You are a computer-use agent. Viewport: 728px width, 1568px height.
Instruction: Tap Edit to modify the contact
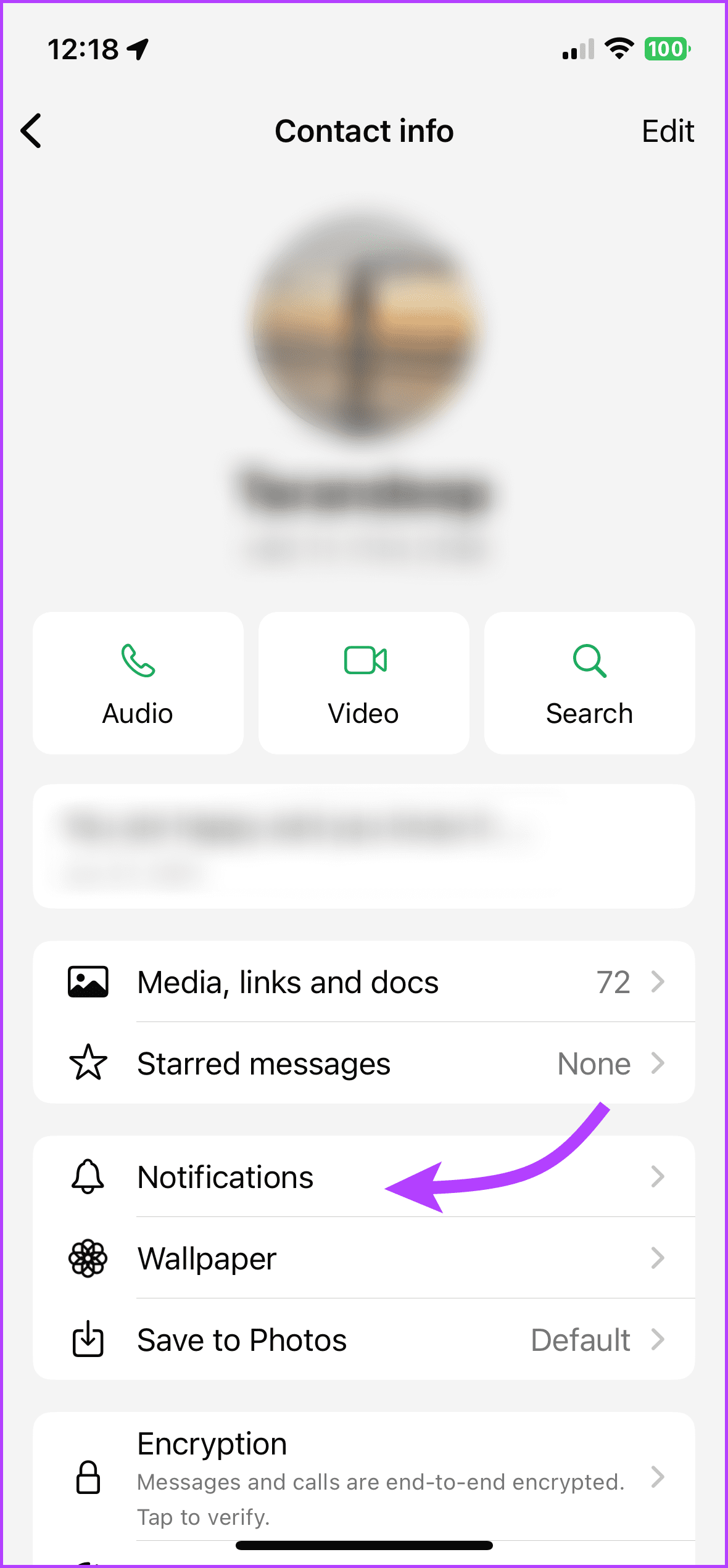click(x=668, y=131)
